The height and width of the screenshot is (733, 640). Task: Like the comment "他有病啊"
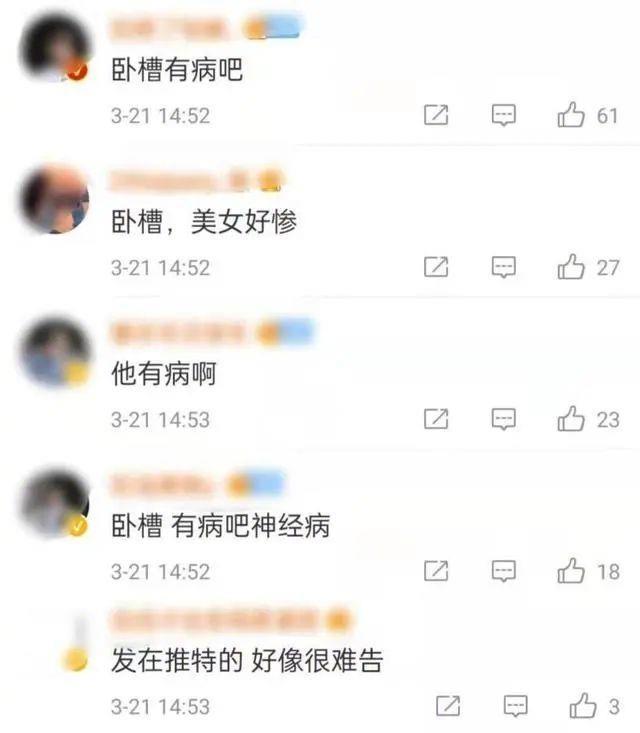[571, 420]
